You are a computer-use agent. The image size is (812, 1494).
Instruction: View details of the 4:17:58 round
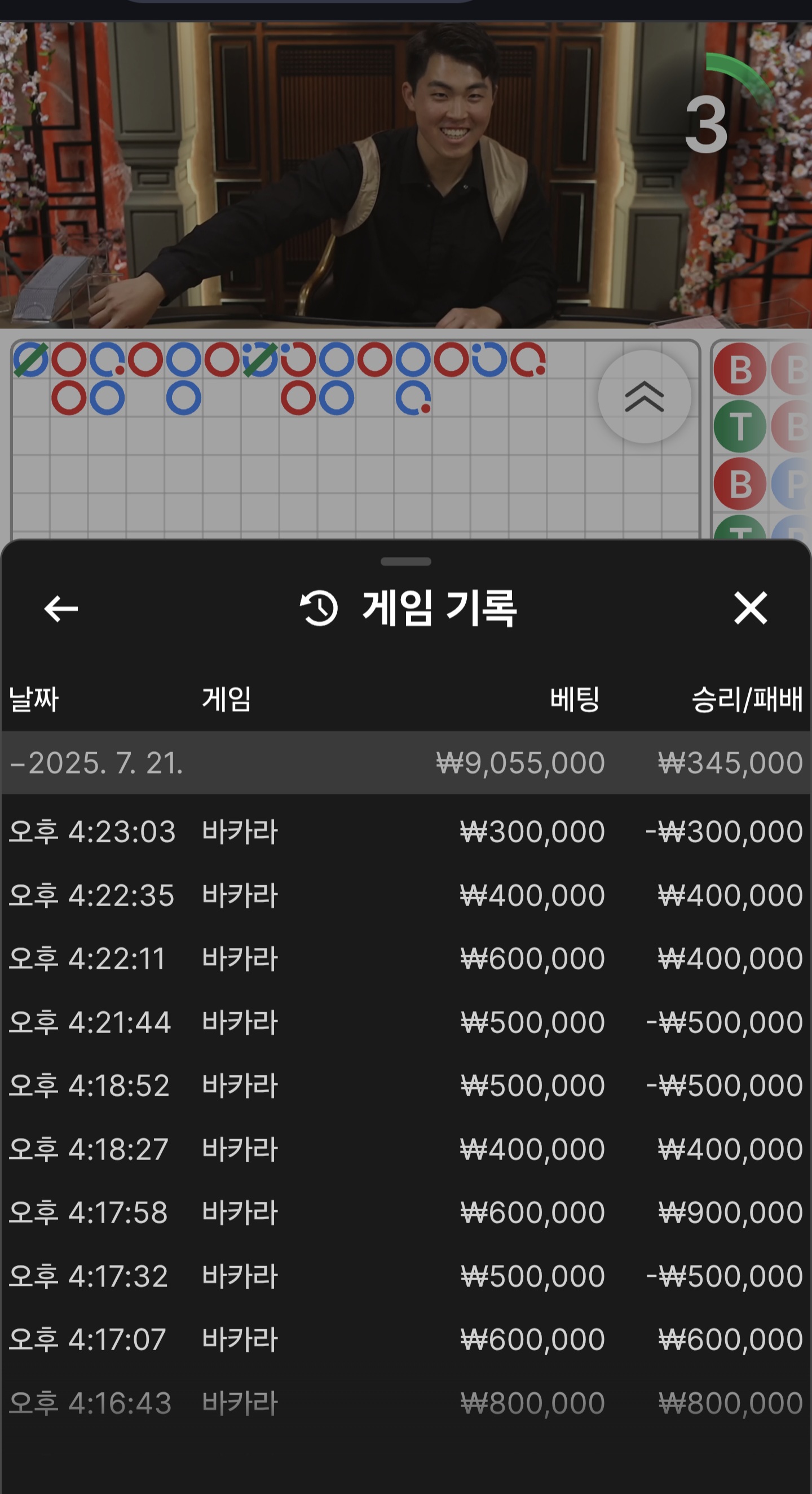(405, 1212)
